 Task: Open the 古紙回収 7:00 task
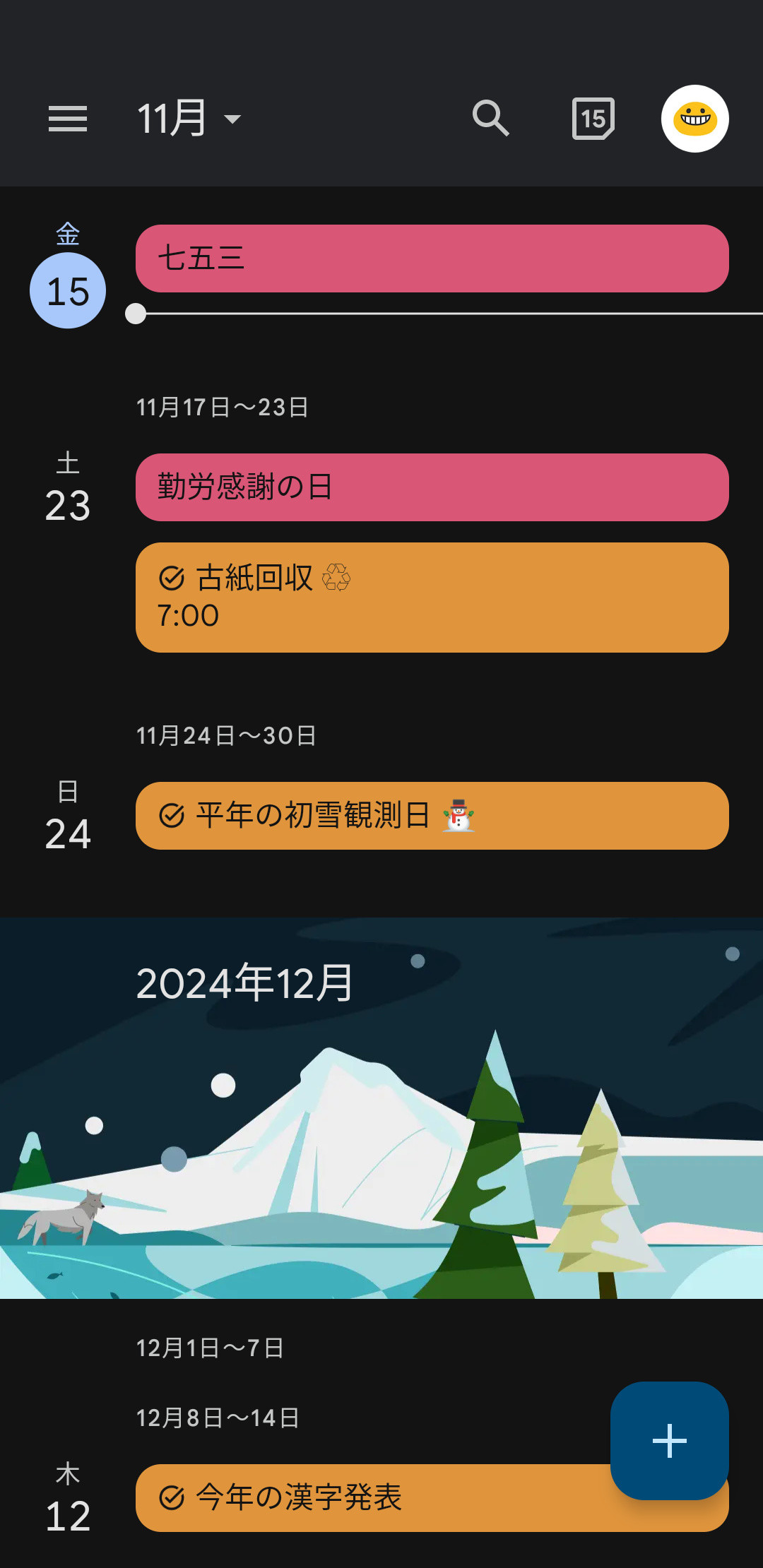pyautogui.click(x=432, y=598)
